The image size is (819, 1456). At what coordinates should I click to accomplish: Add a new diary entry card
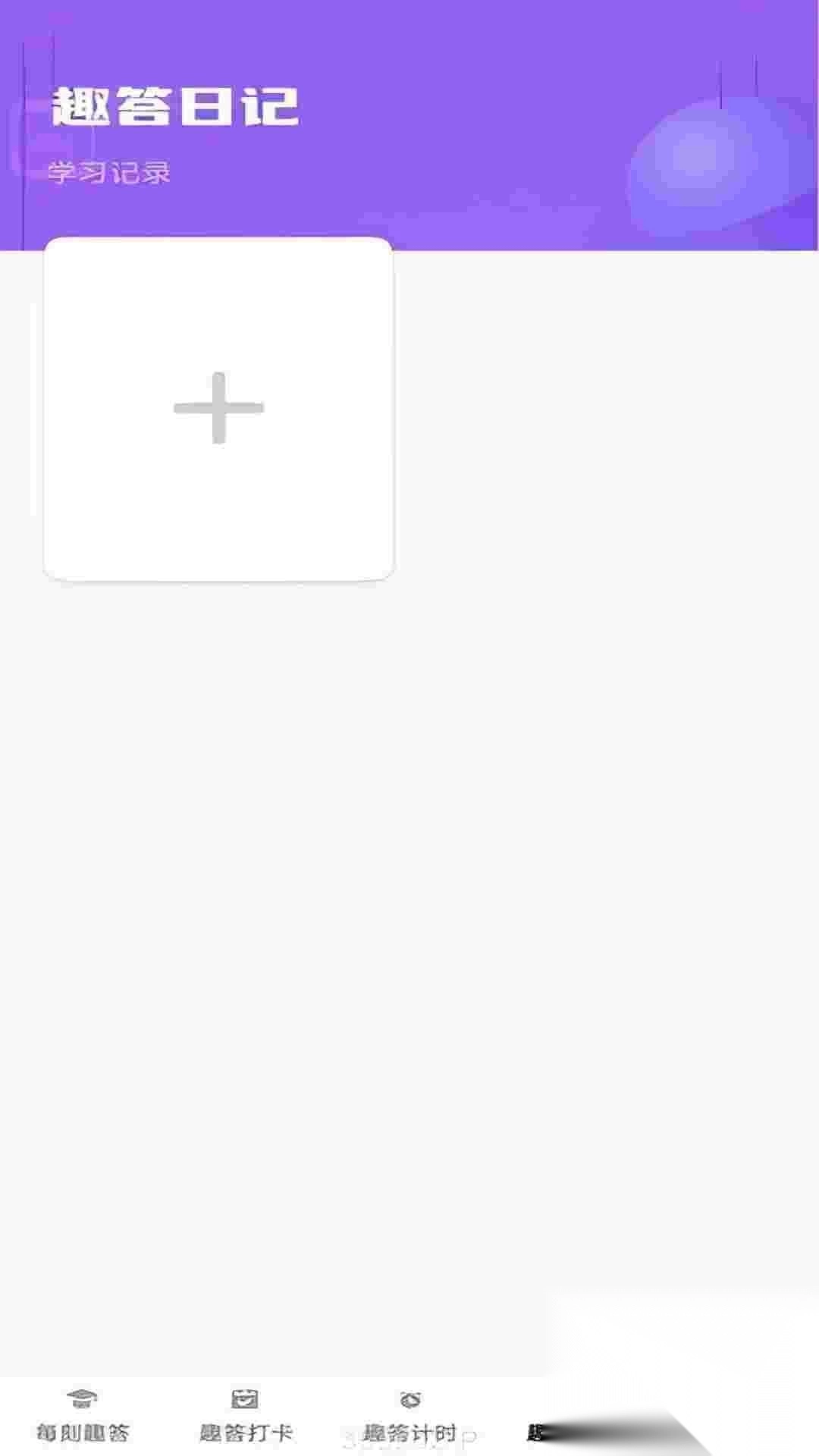click(218, 408)
